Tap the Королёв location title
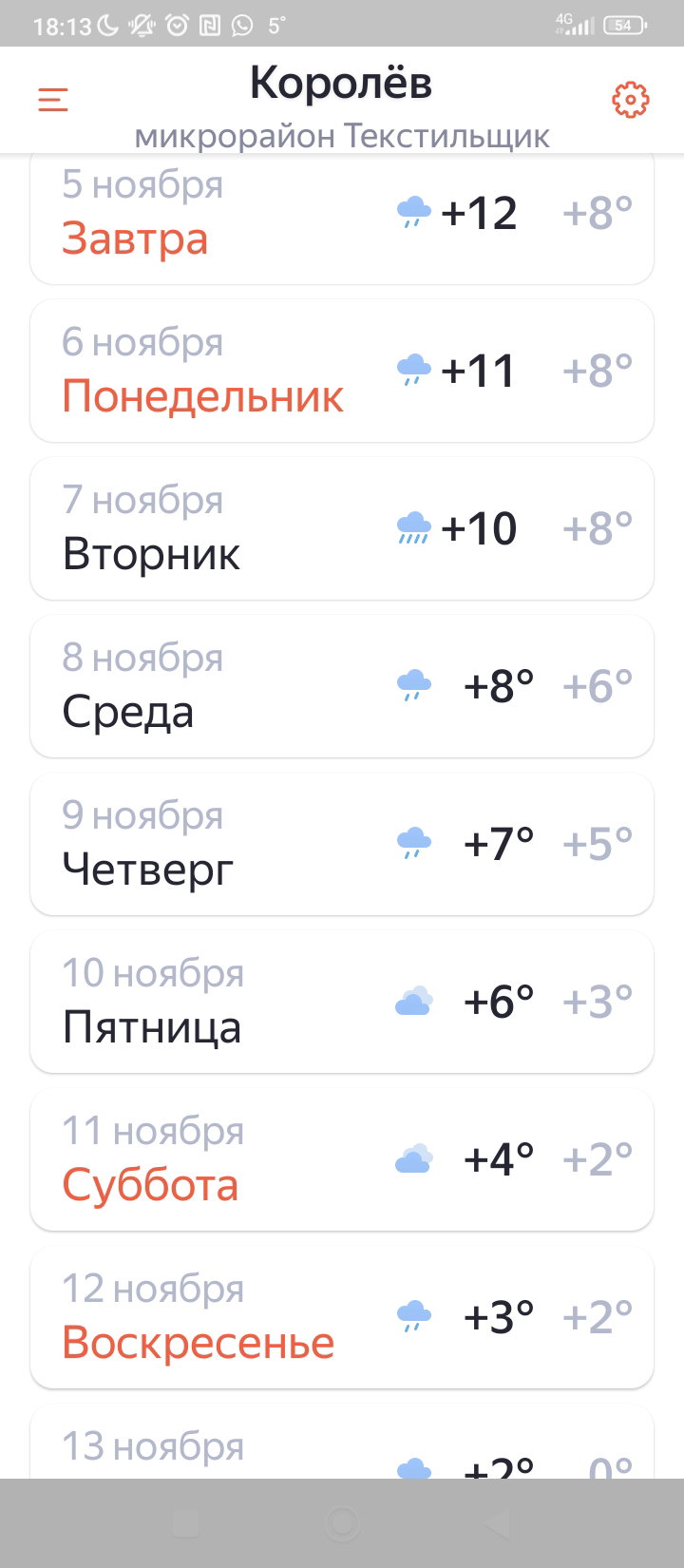Image resolution: width=684 pixels, height=1568 pixels. point(341,84)
